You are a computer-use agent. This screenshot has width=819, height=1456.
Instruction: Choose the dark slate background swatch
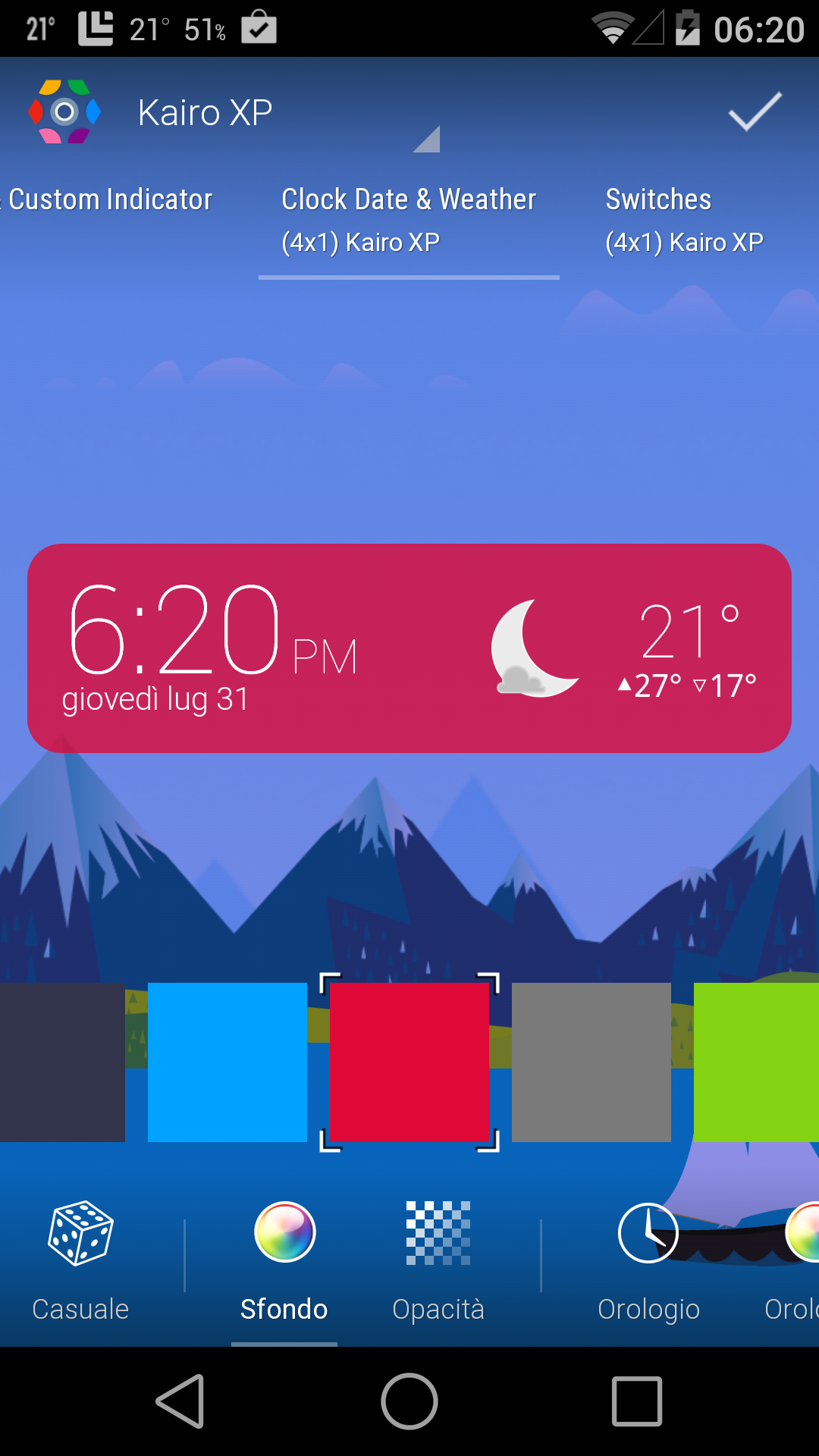point(62,1062)
